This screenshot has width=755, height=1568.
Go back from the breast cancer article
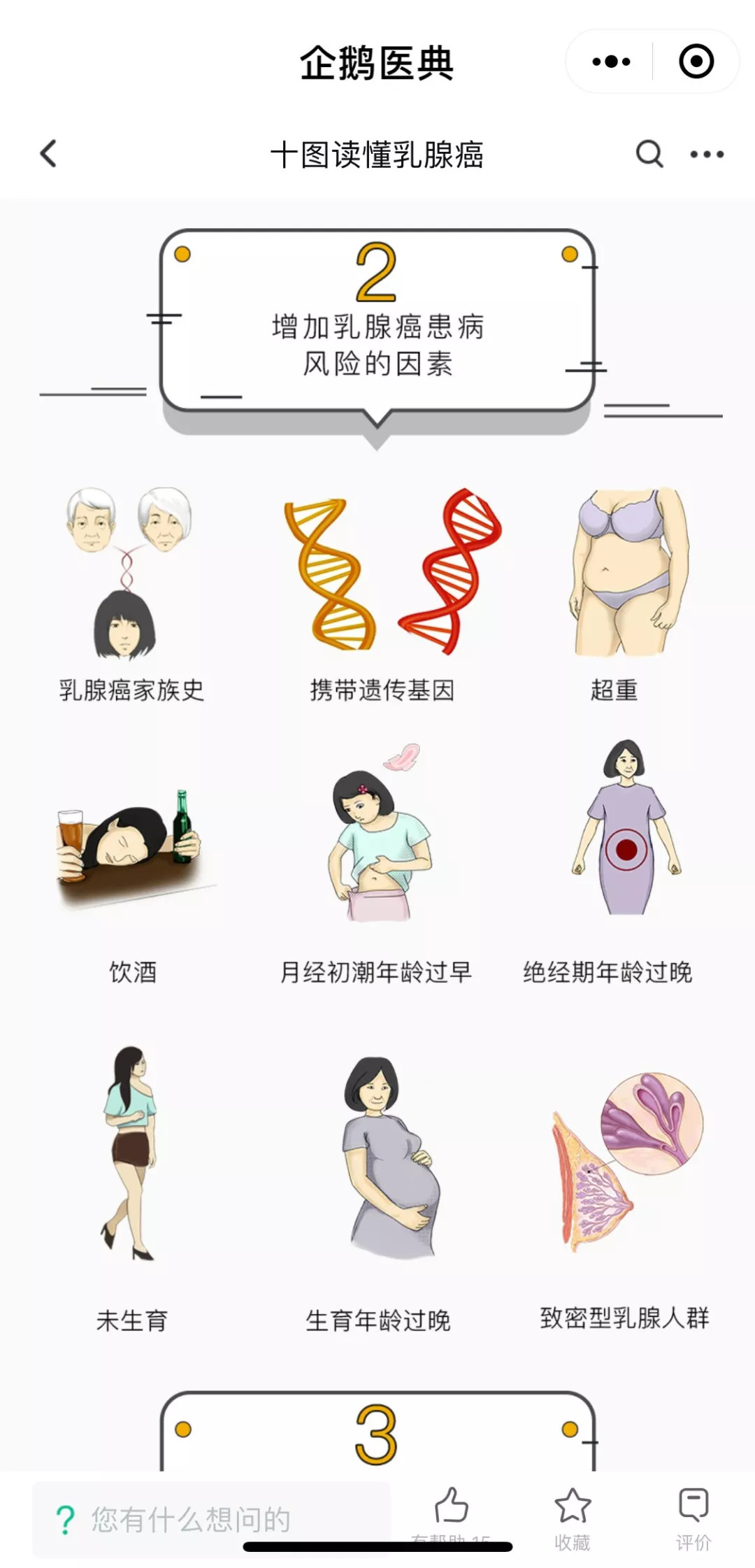tap(48, 154)
